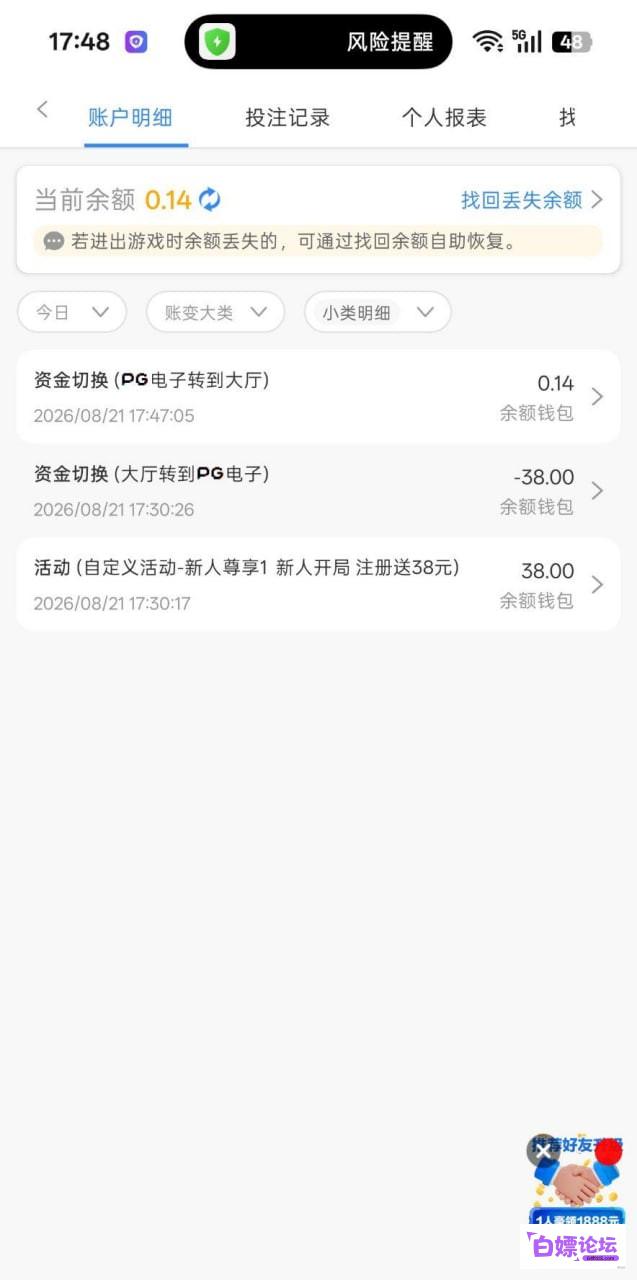Dismiss the floating invite-friends banner

[542, 1151]
